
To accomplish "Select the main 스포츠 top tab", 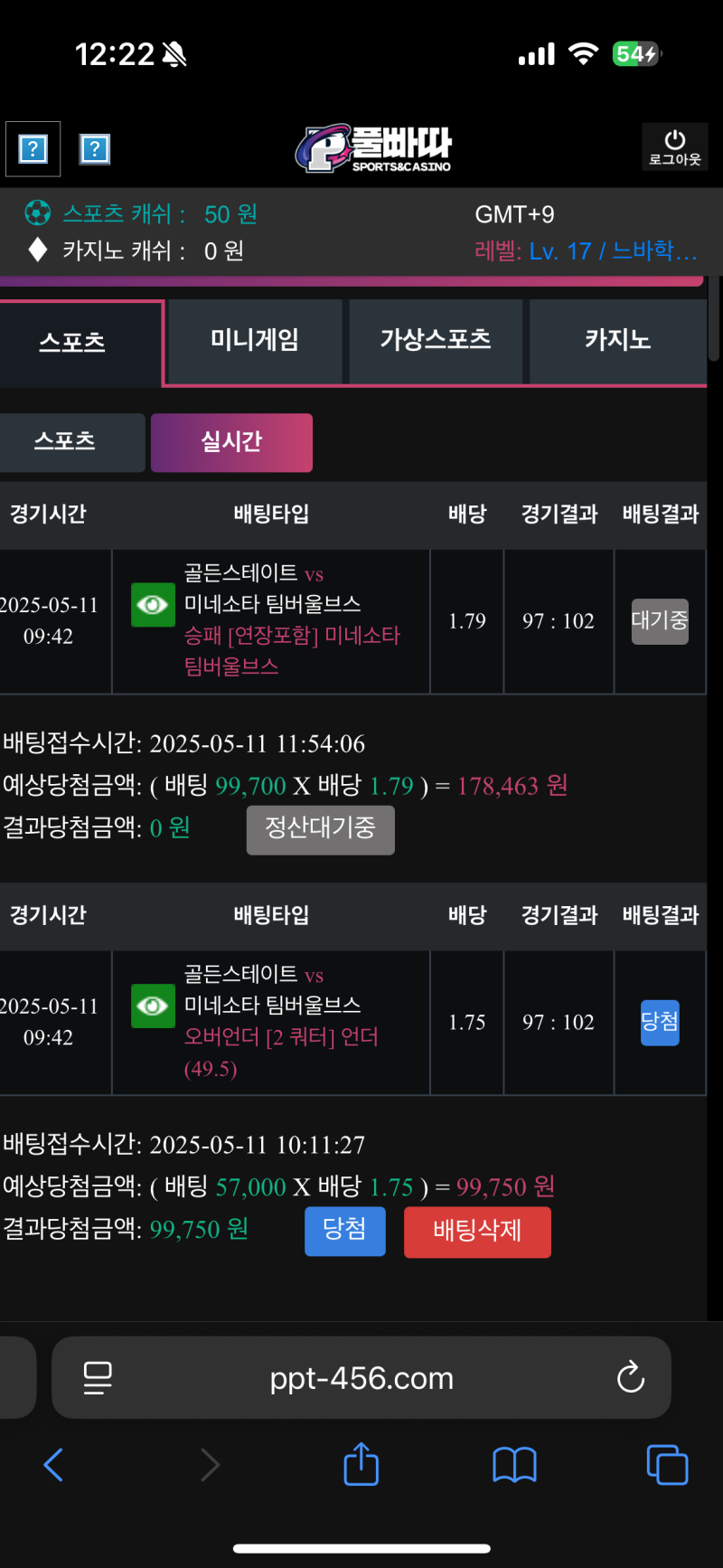I will click(x=72, y=343).
